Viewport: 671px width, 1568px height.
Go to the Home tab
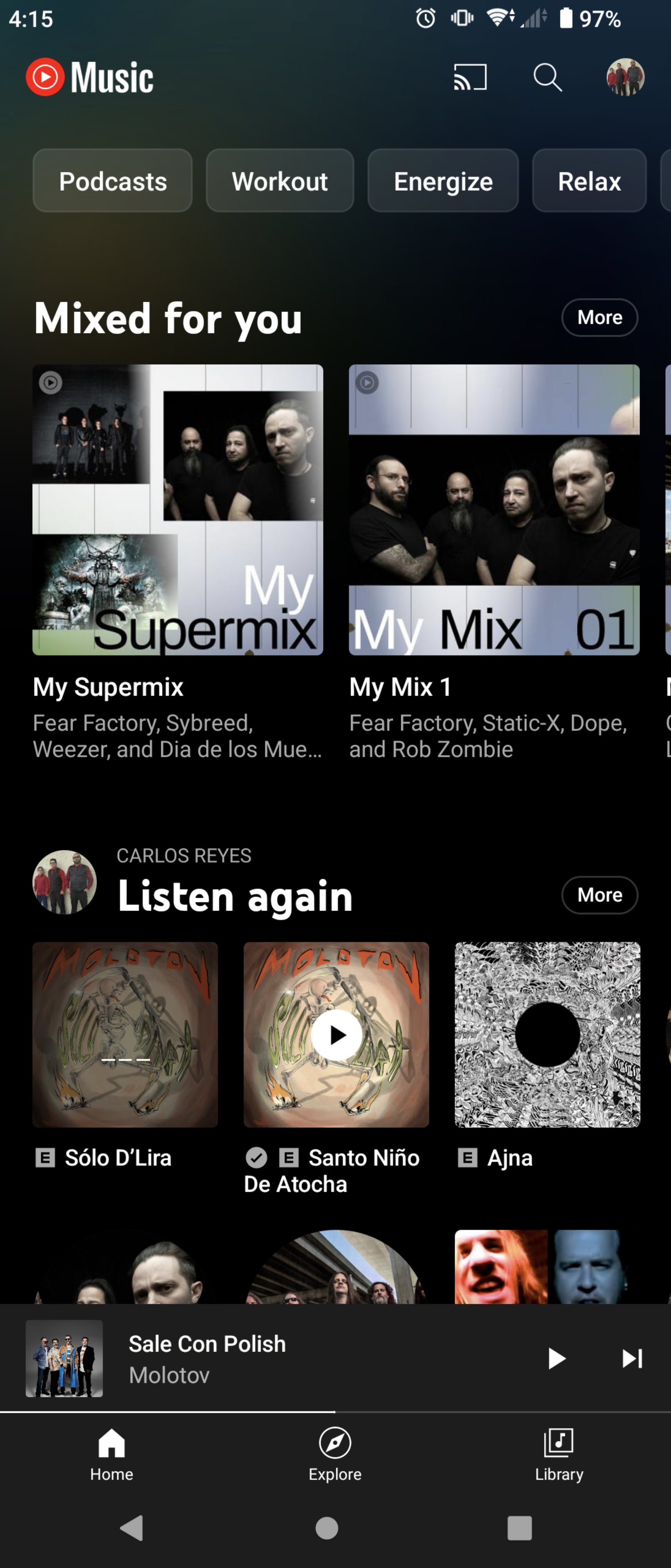[112, 1454]
